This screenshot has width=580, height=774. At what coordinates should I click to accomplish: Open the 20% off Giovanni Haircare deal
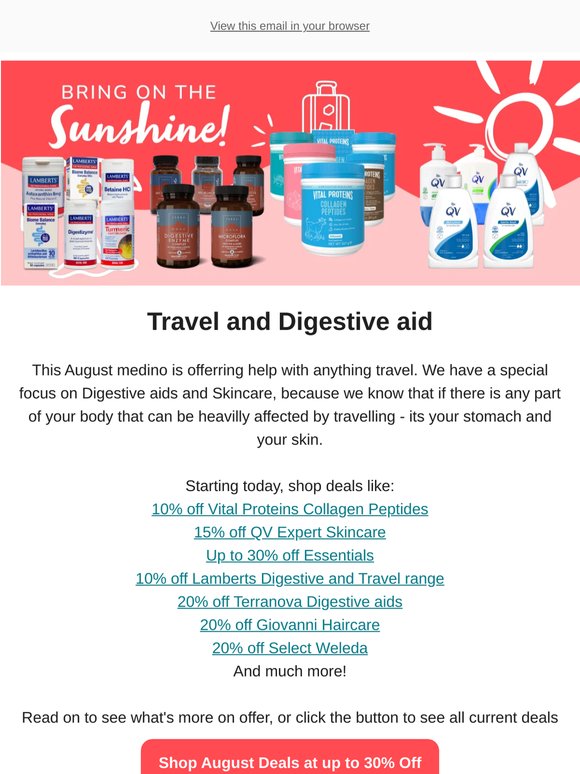[x=290, y=625]
